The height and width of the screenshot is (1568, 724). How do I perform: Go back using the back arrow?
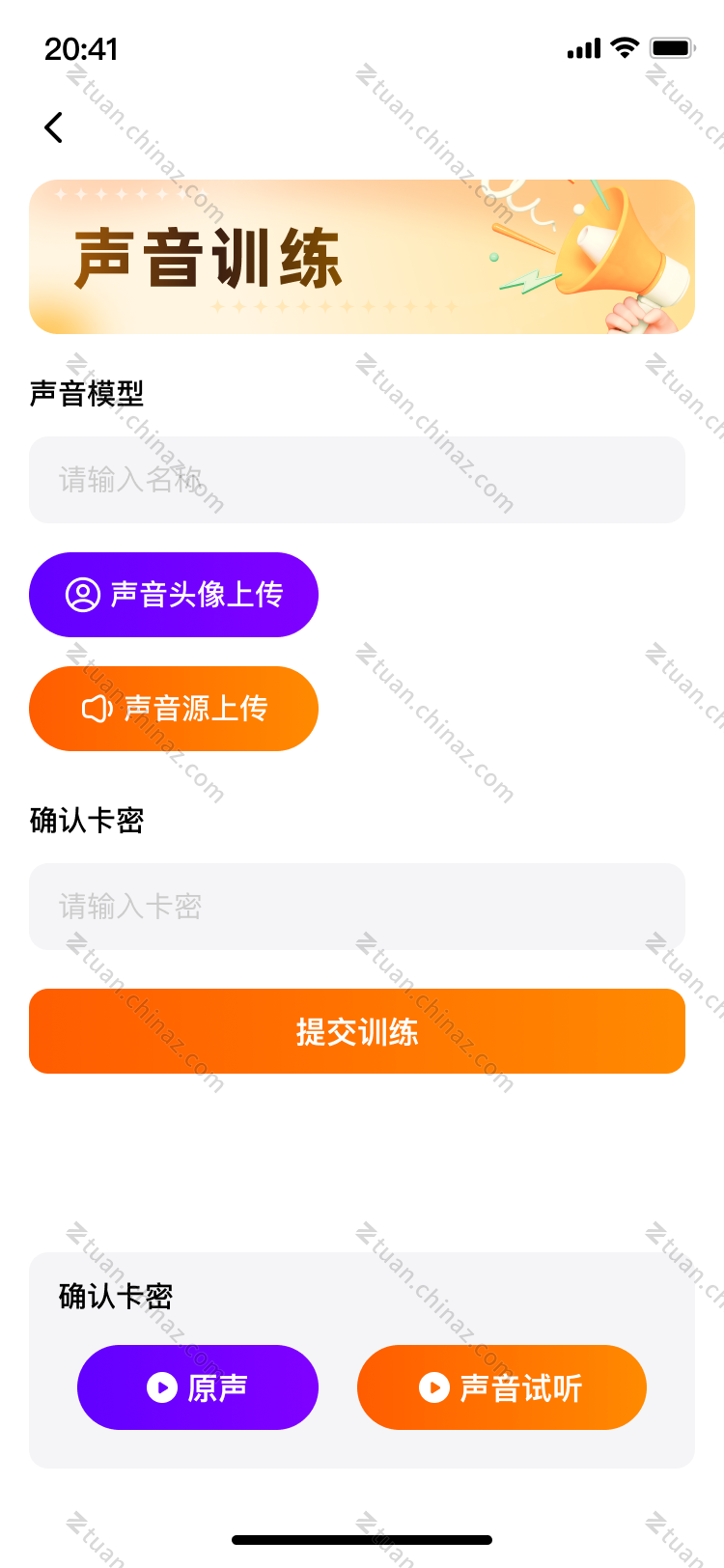click(x=54, y=127)
